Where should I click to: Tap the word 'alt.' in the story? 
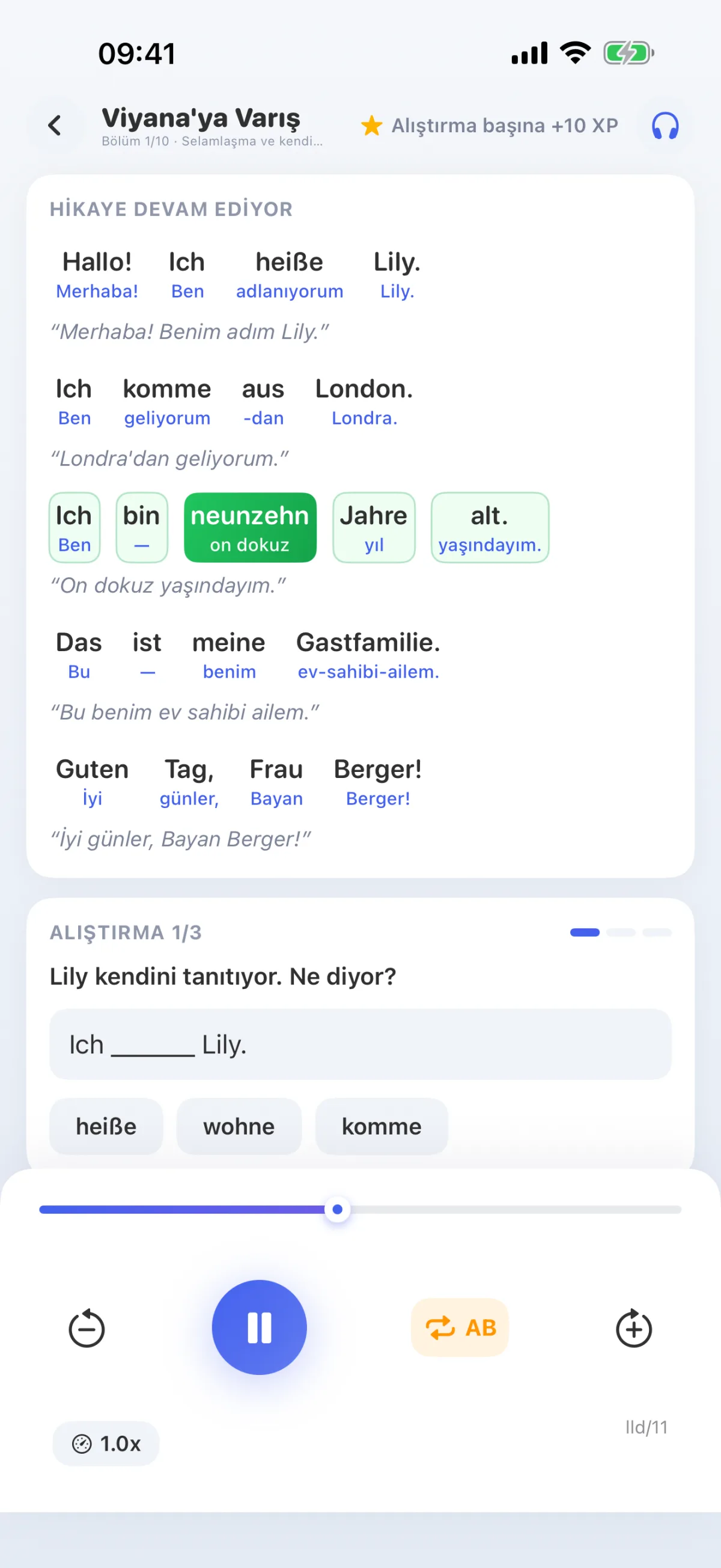coord(490,528)
